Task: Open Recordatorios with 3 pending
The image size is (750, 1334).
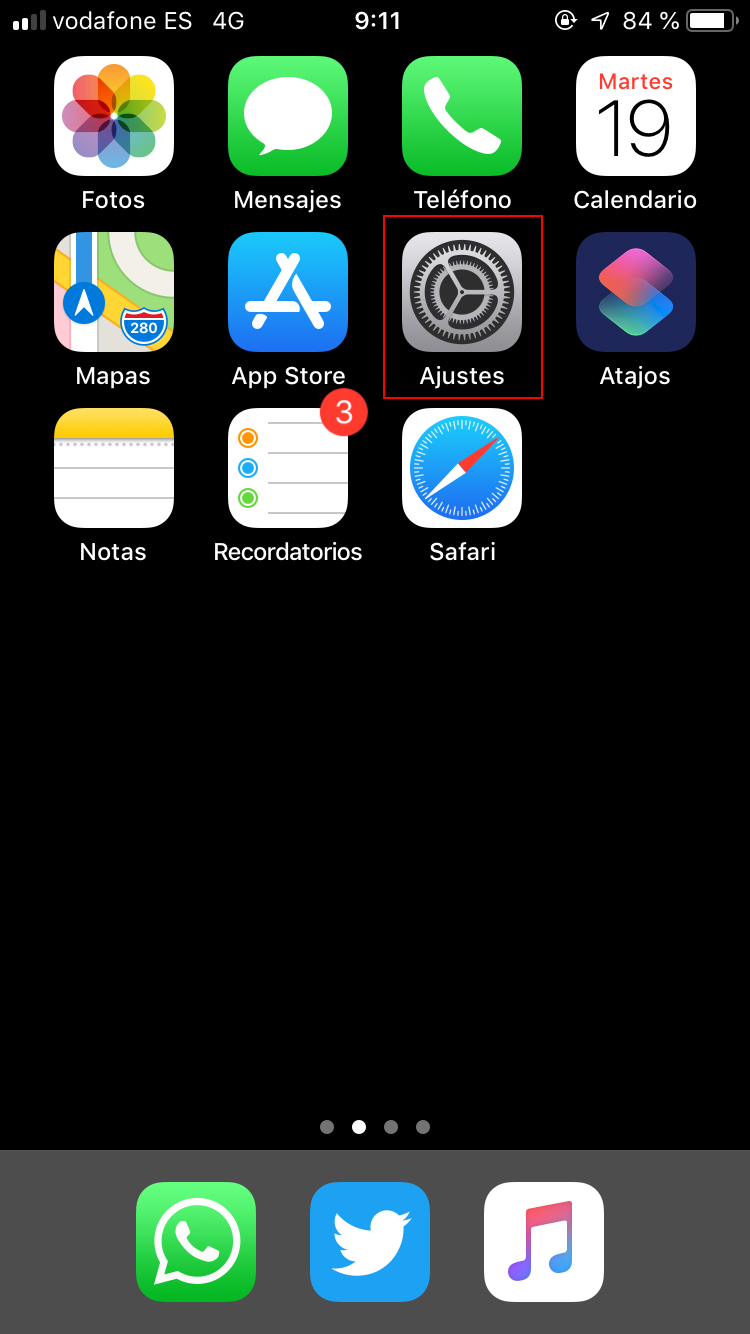Action: click(x=288, y=468)
